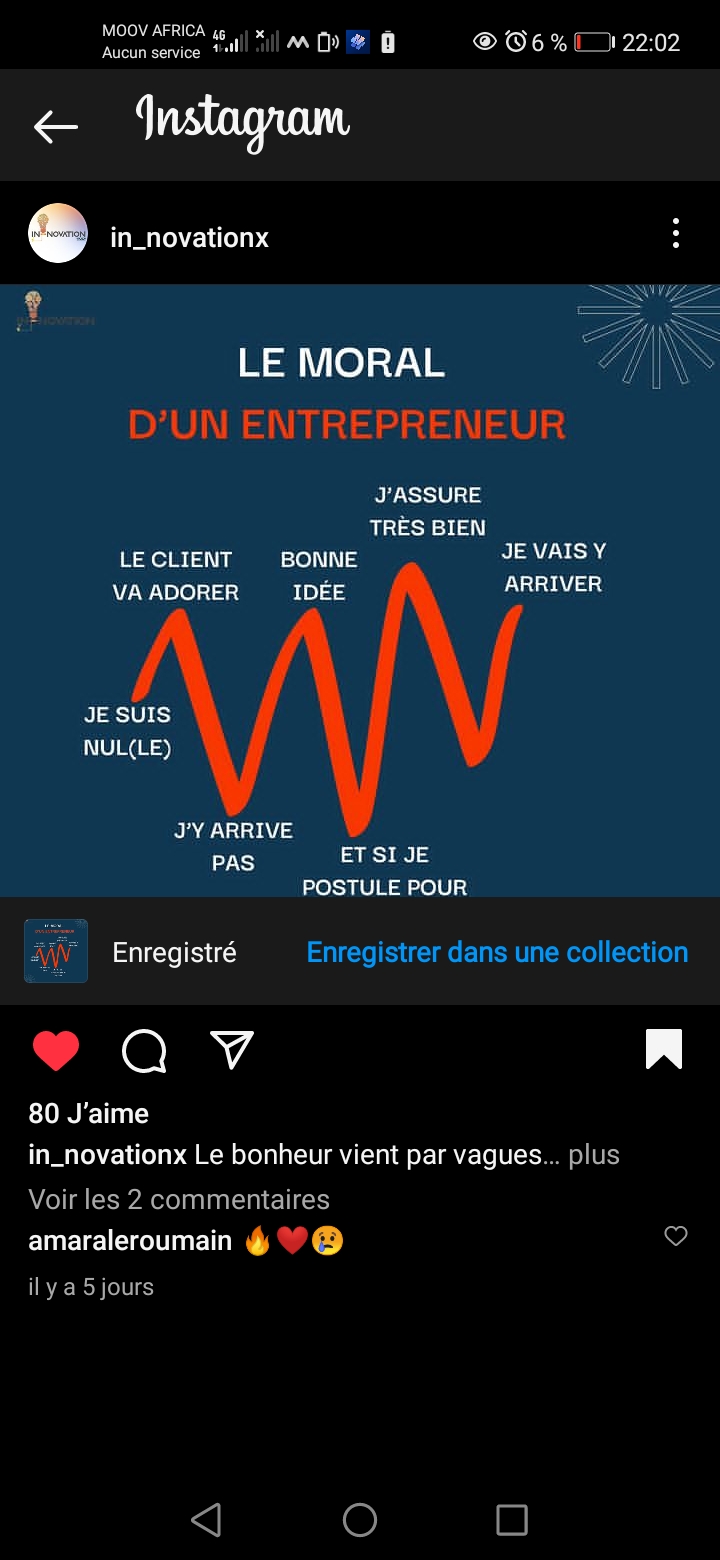This screenshot has height=1560, width=720.
Task: View the 80 J'aime likes list
Action: [89, 1113]
